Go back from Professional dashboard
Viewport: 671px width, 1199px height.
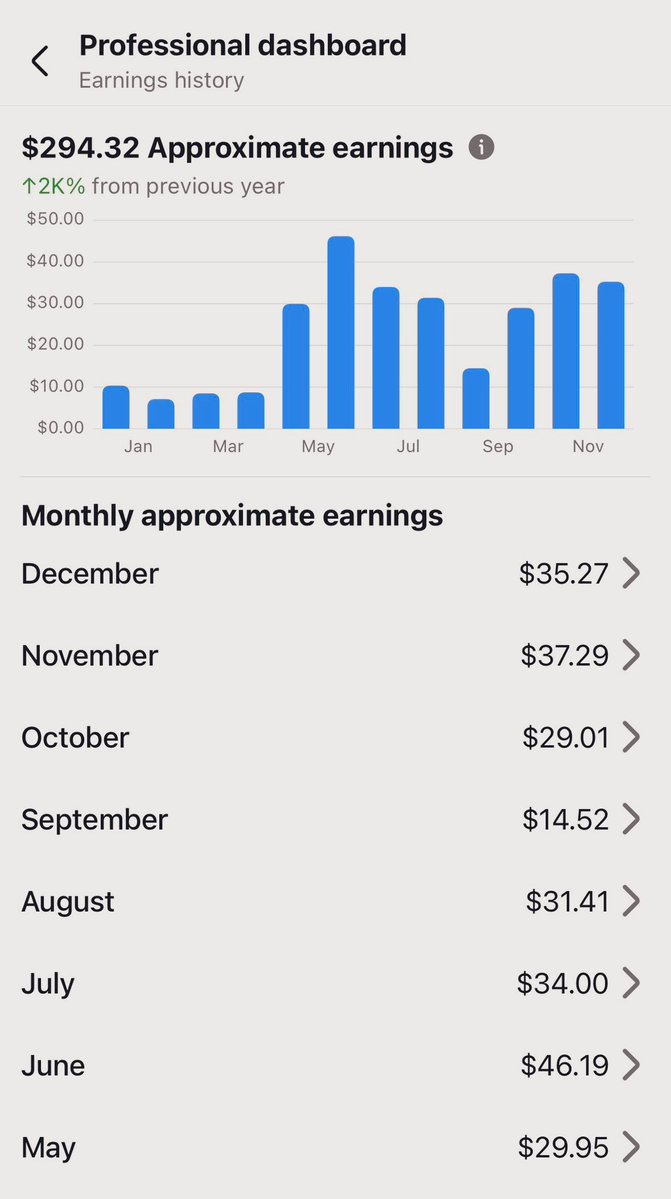40,61
